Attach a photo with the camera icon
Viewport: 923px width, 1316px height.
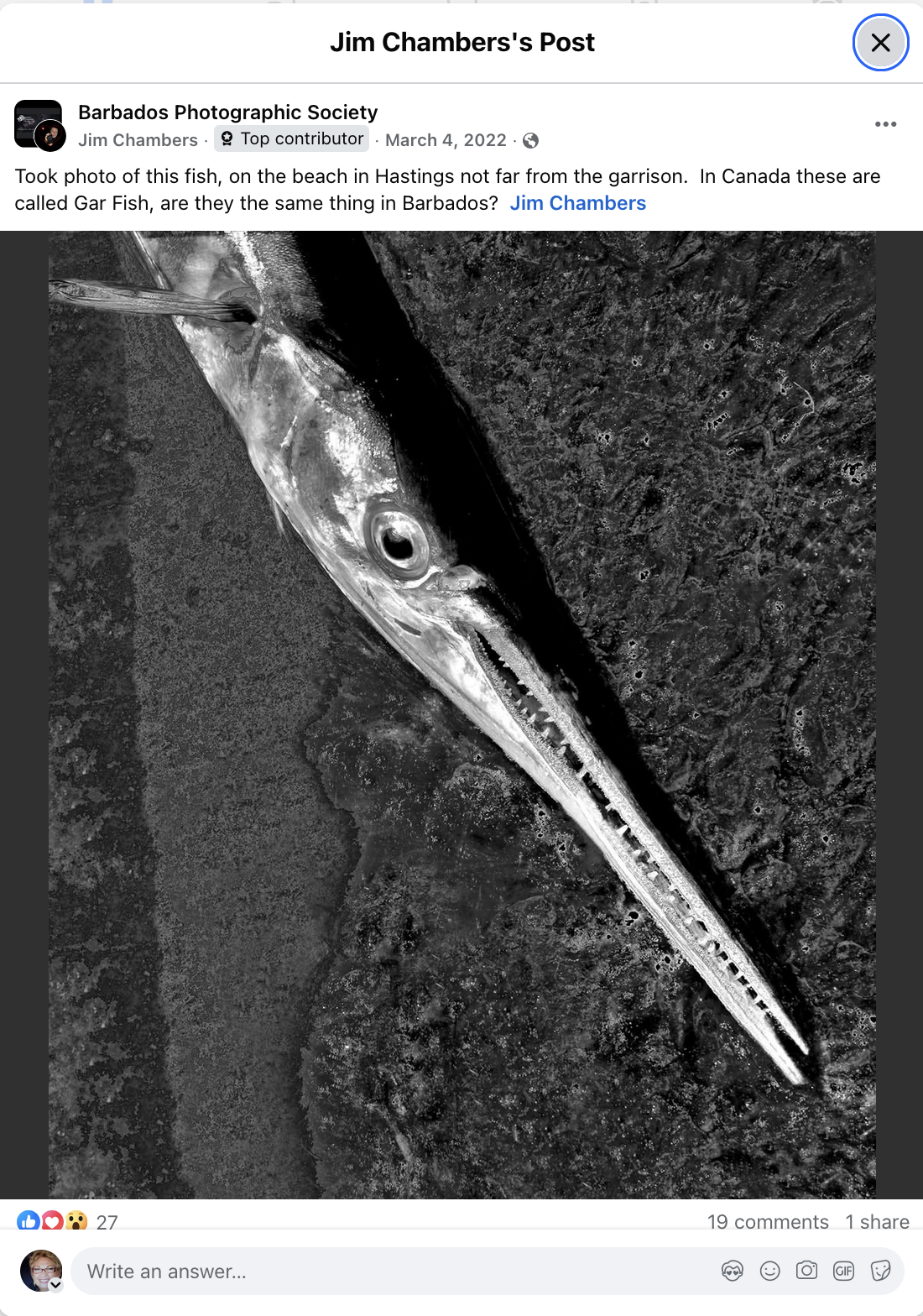(x=806, y=1272)
